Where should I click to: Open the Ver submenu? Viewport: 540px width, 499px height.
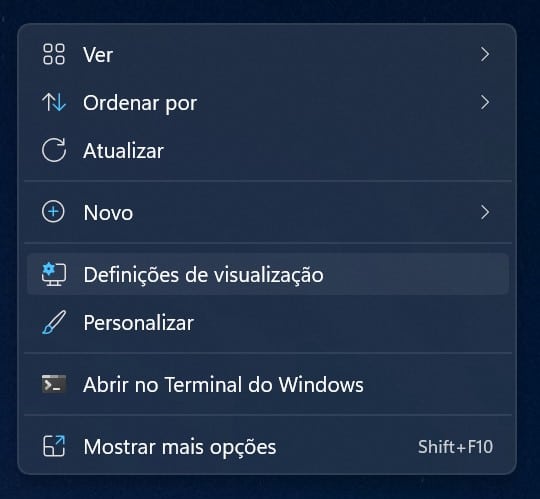click(268, 54)
